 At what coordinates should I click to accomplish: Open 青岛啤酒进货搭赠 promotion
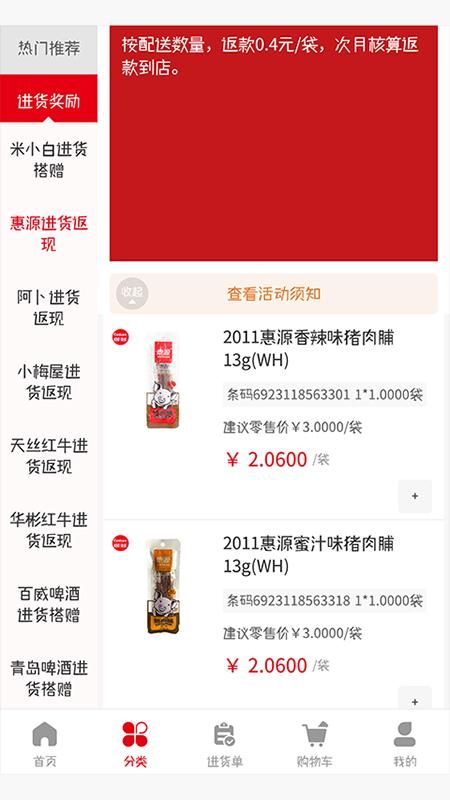tap(48, 678)
